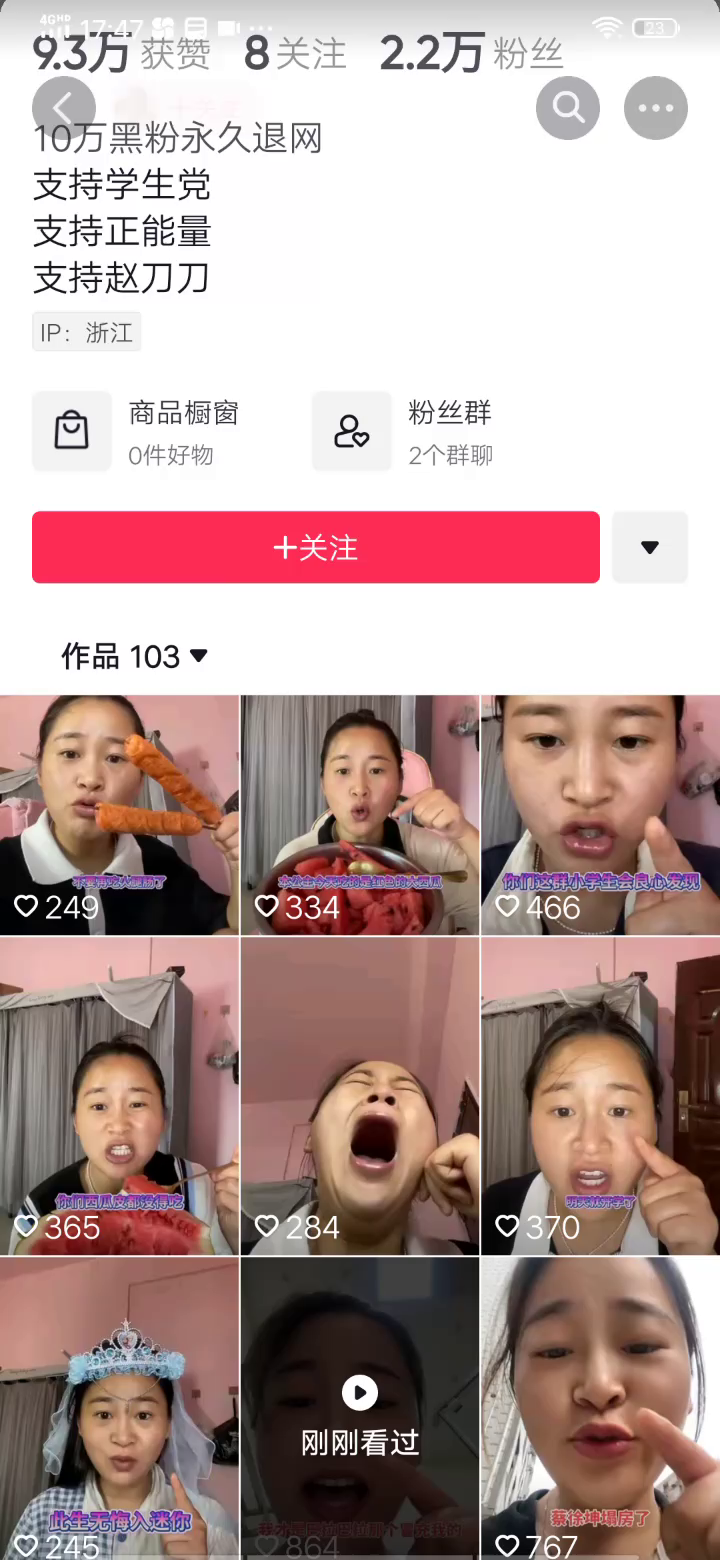This screenshot has width=720, height=1560.
Task: Open the video with 370 likes
Action: pyautogui.click(x=601, y=1096)
